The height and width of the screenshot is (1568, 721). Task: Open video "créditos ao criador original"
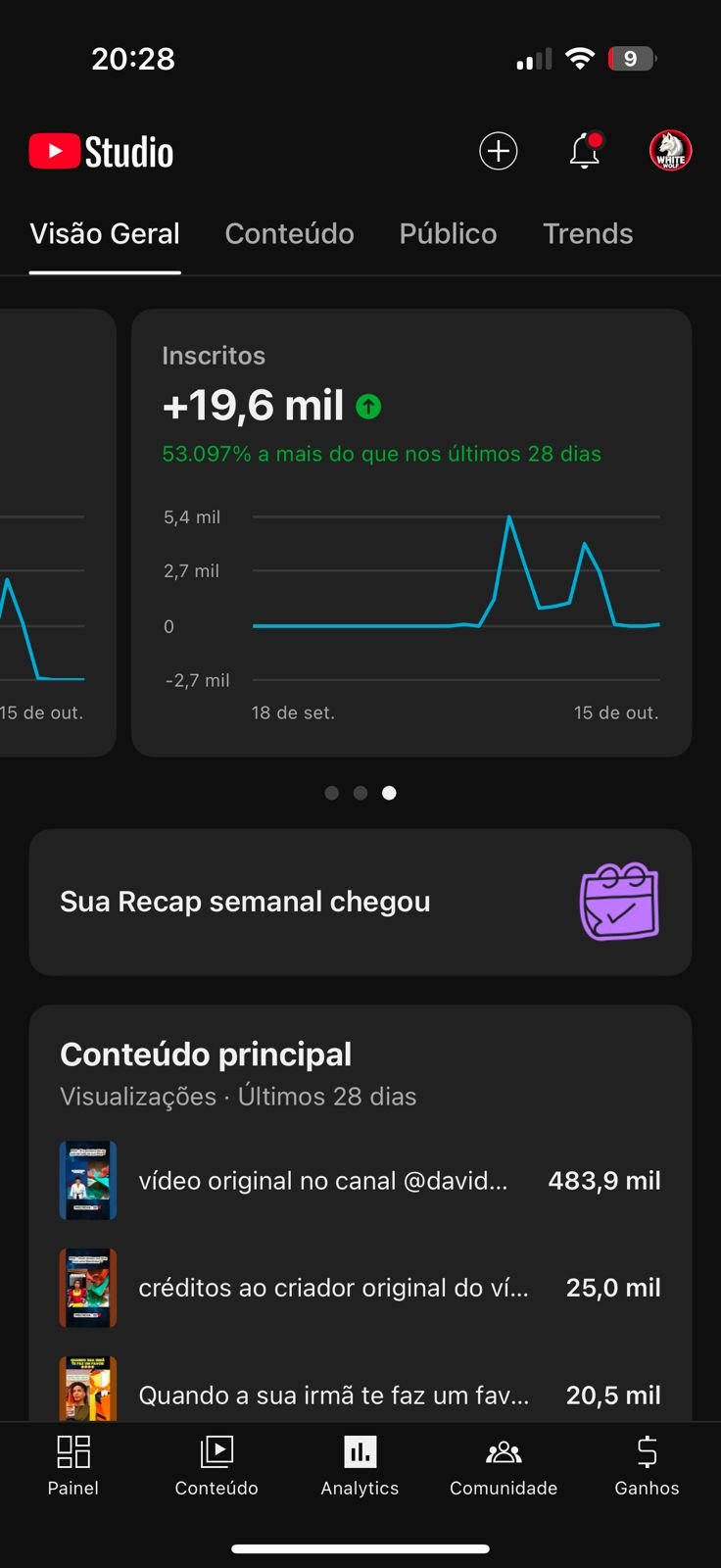(333, 1288)
